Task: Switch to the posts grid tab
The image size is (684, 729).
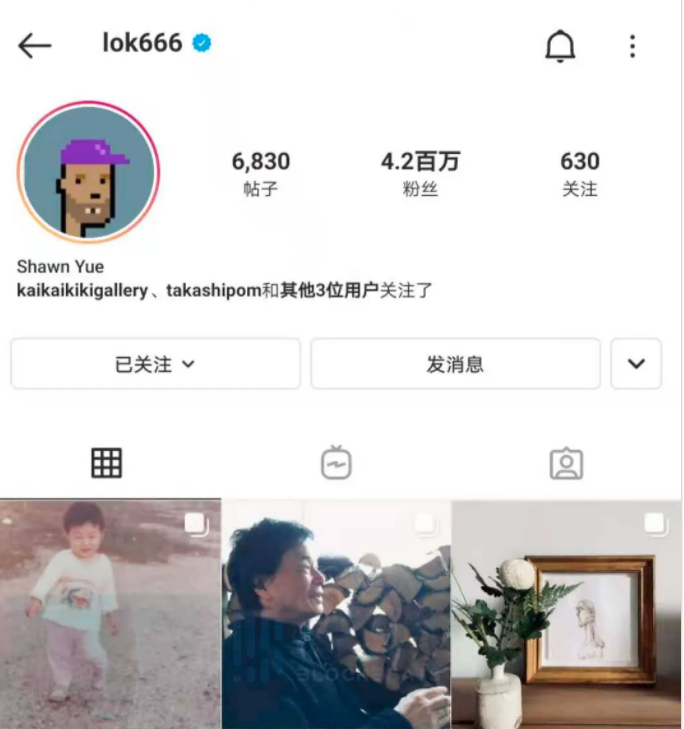Action: (106, 463)
